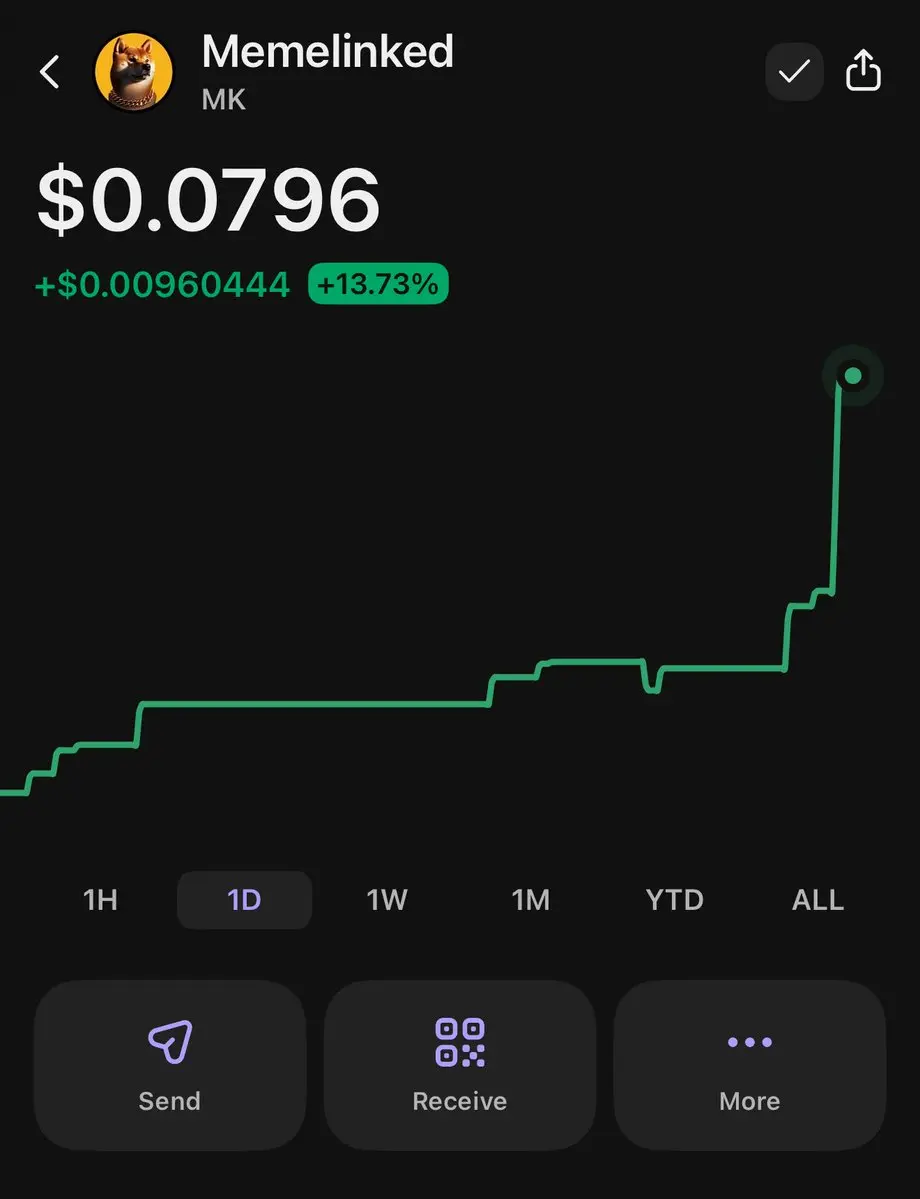The width and height of the screenshot is (920, 1199).
Task: View year-to-date chart with YTD
Action: tap(675, 900)
